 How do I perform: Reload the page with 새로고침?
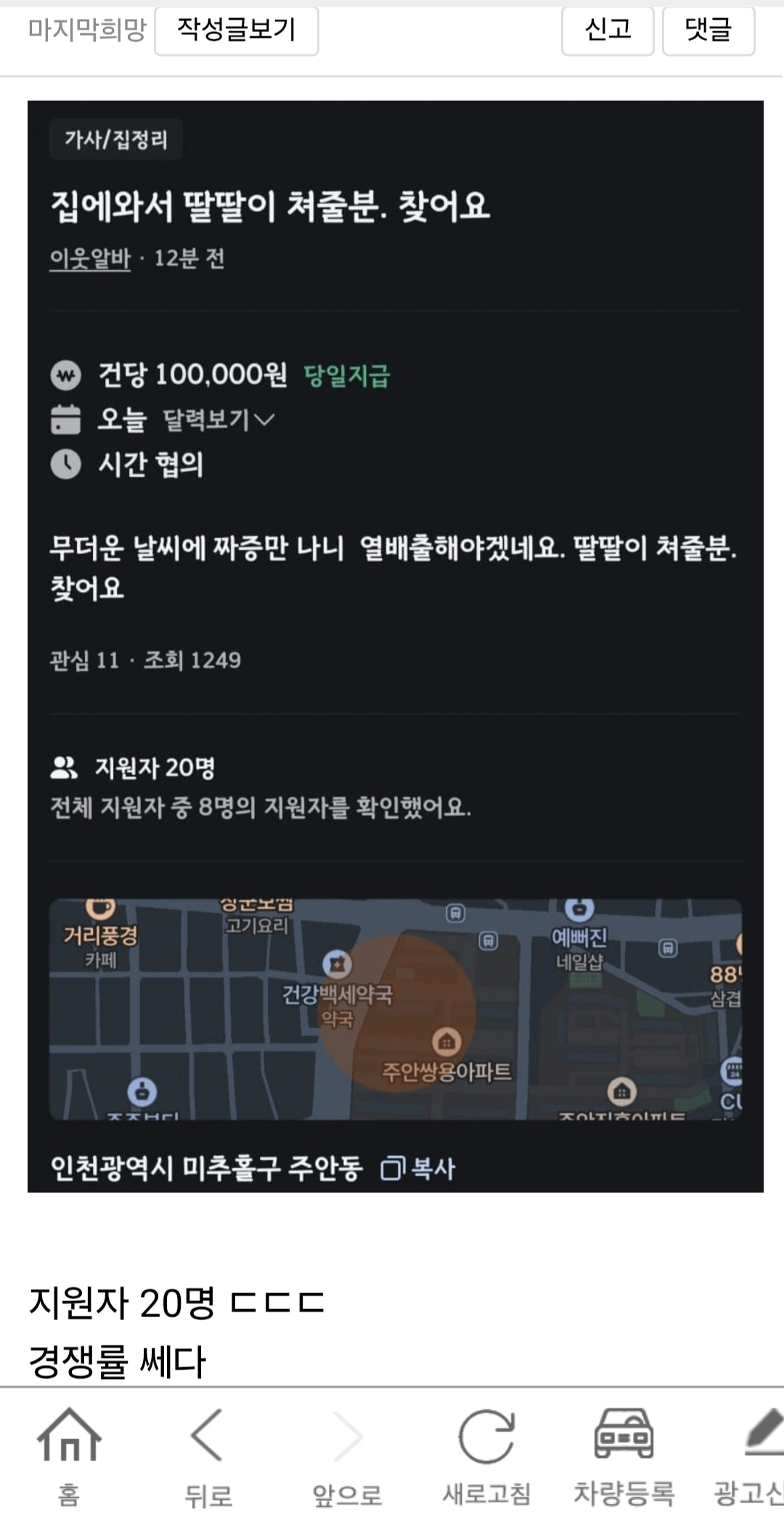click(486, 1456)
